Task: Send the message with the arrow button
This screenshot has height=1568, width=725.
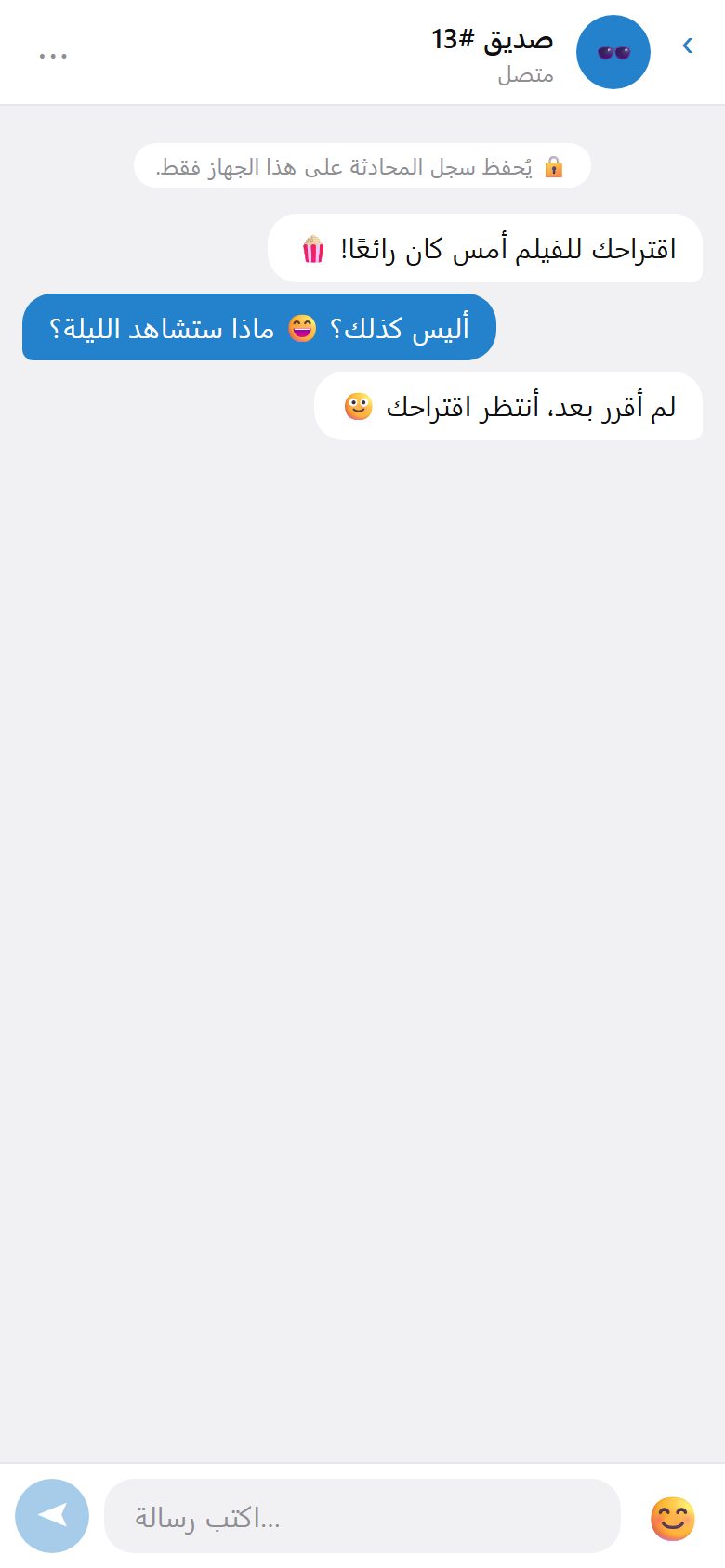Action: 52,1516
